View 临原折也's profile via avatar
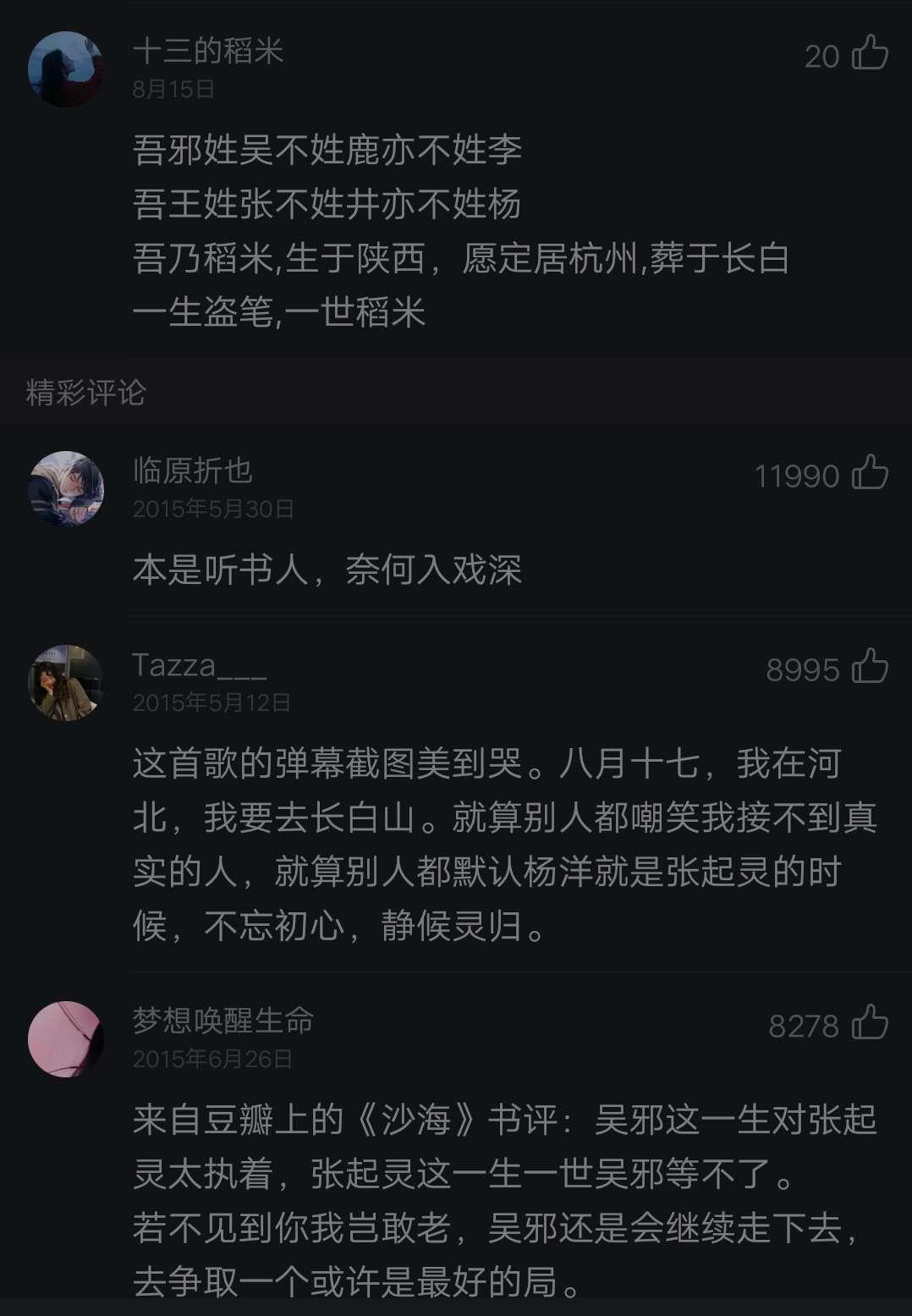The height and width of the screenshot is (1316, 912). [x=66, y=488]
